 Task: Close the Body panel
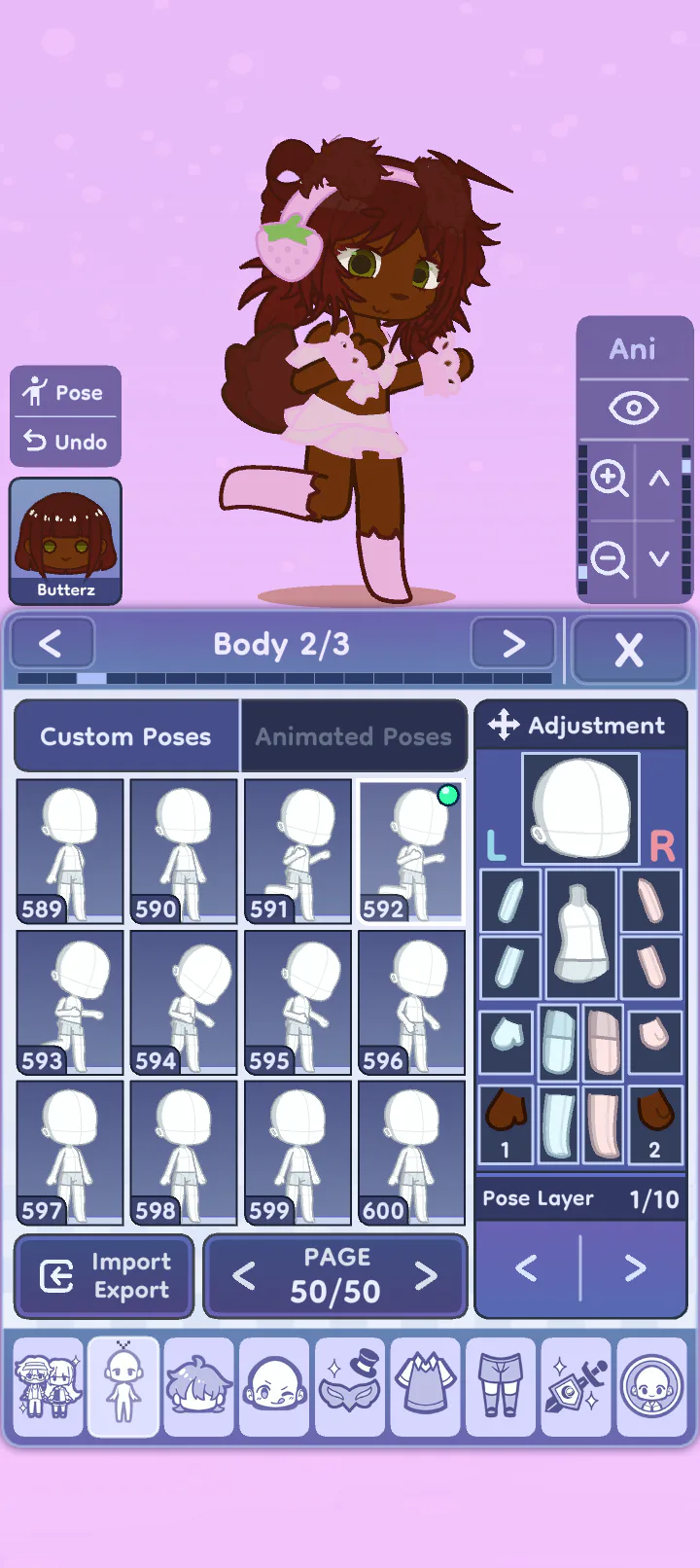pos(629,649)
